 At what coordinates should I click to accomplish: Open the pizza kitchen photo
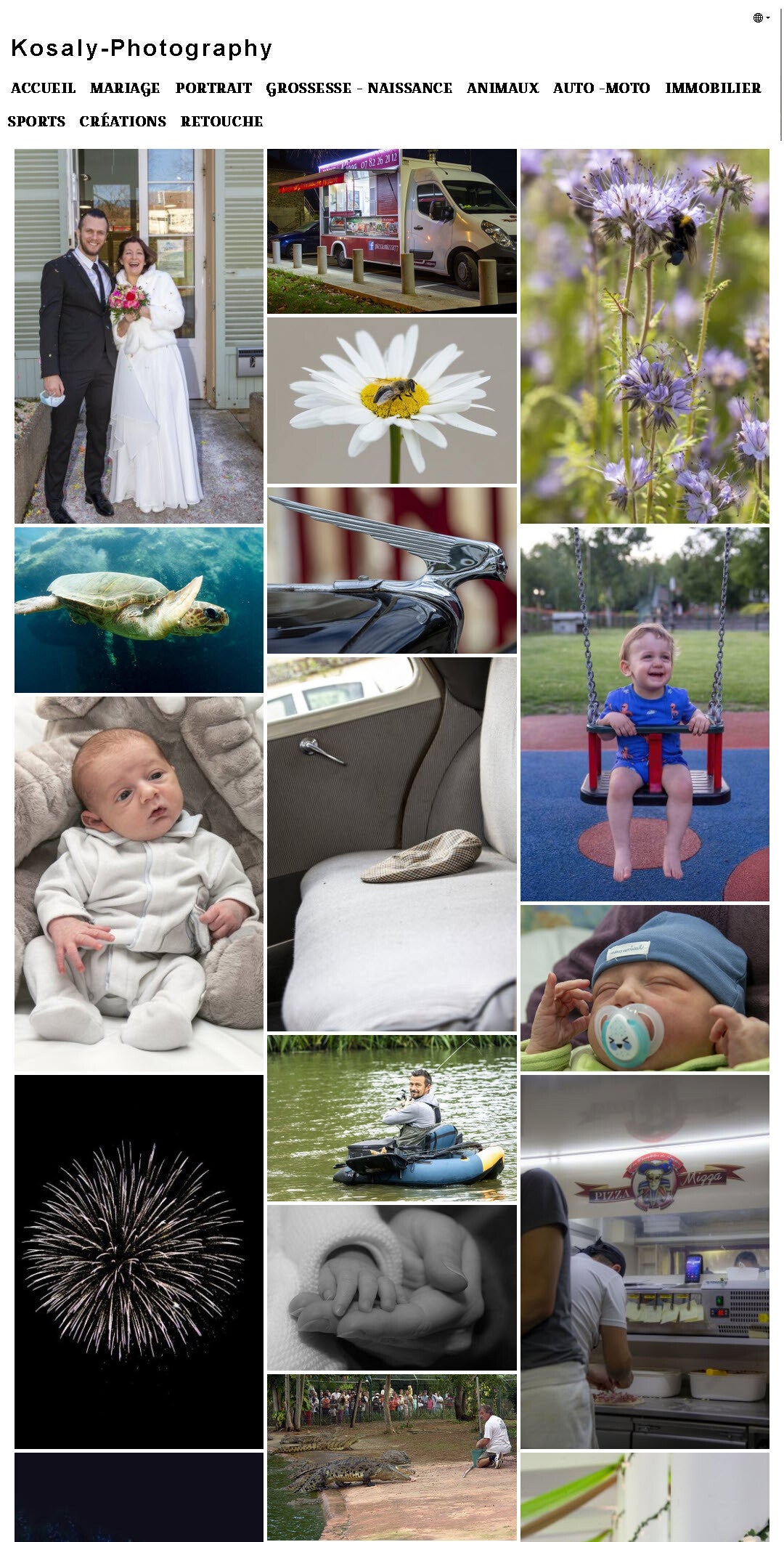point(644,1262)
